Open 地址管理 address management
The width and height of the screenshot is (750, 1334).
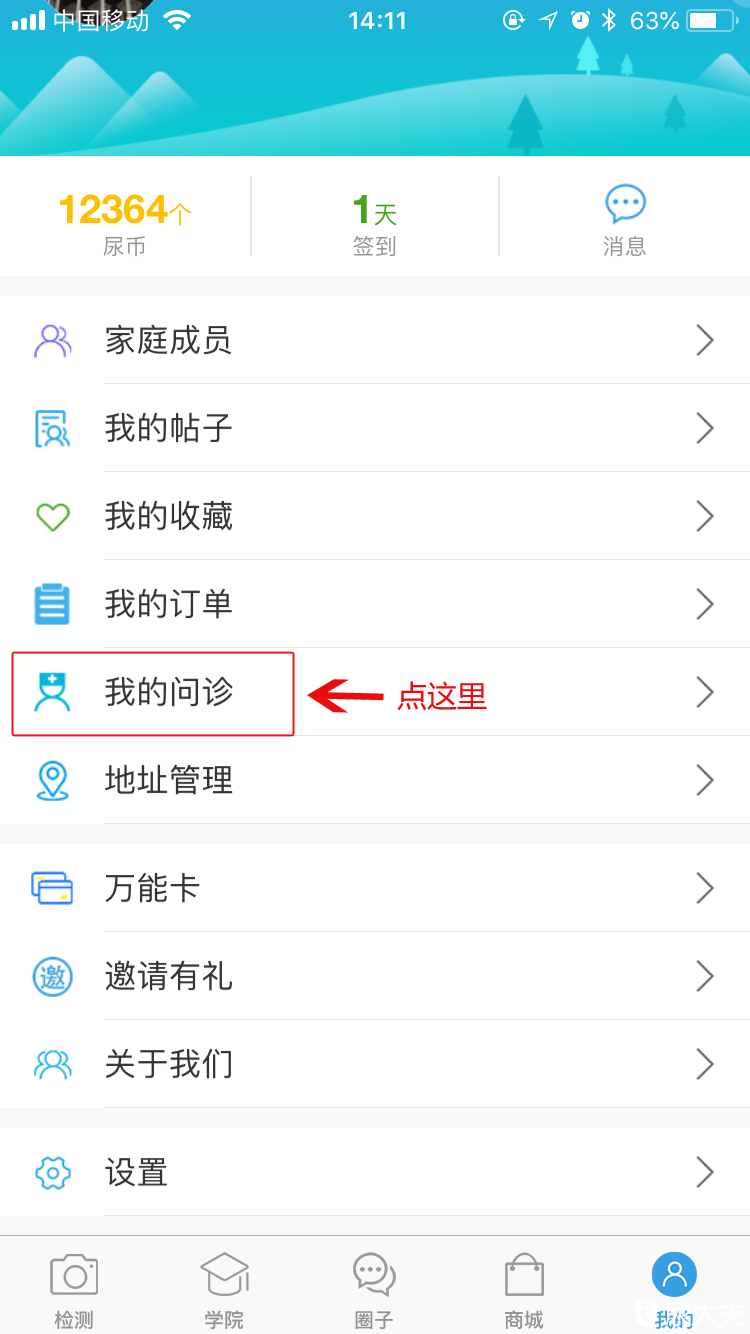point(375,781)
